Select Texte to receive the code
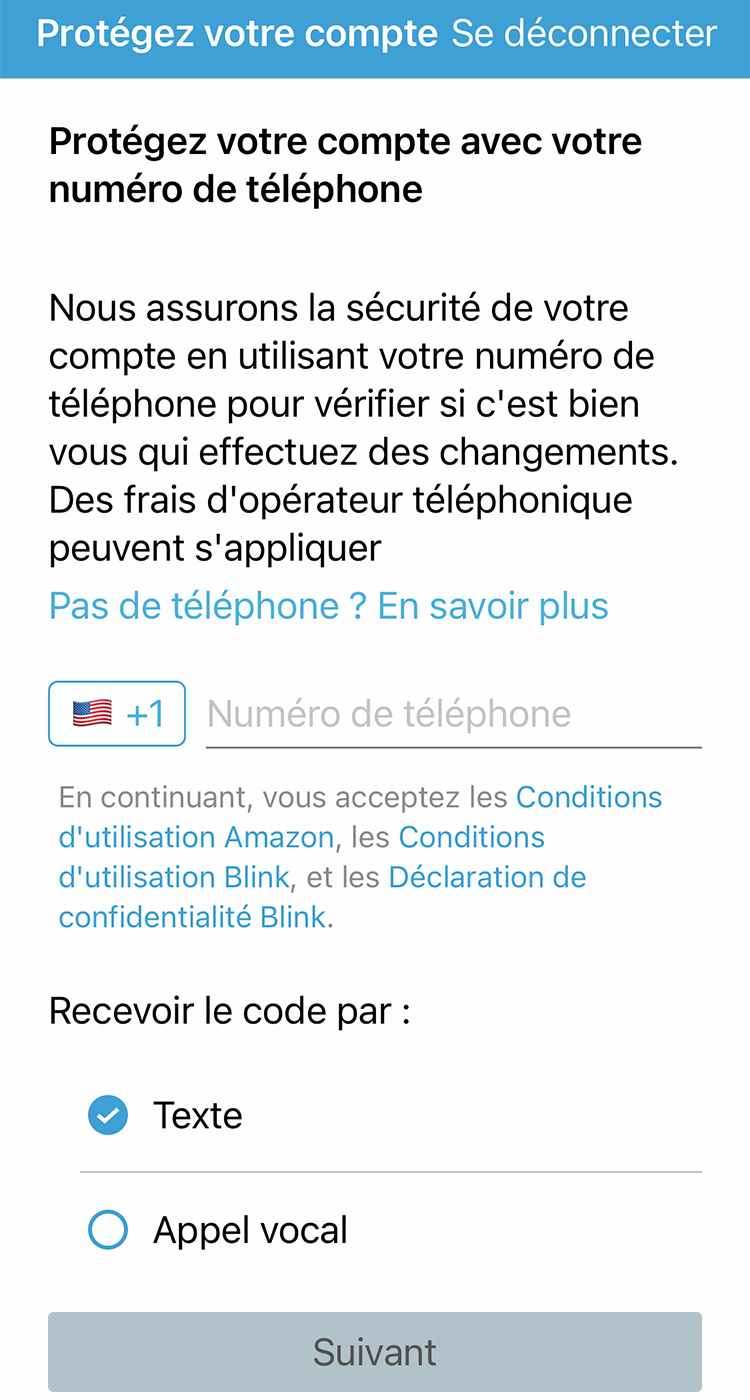This screenshot has height=1400, width=750. click(x=391, y=1115)
